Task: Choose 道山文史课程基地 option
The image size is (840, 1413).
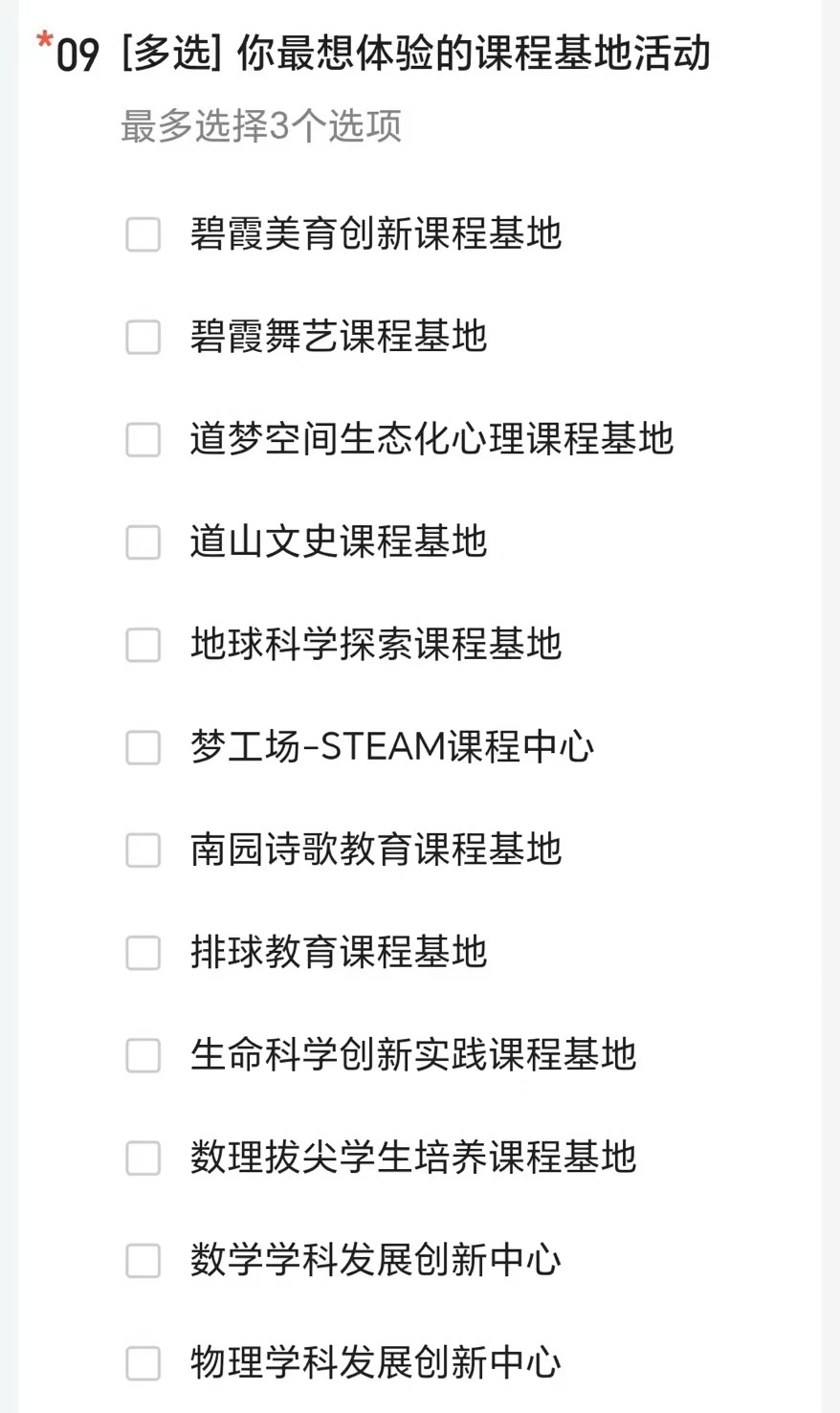Action: 144,542
